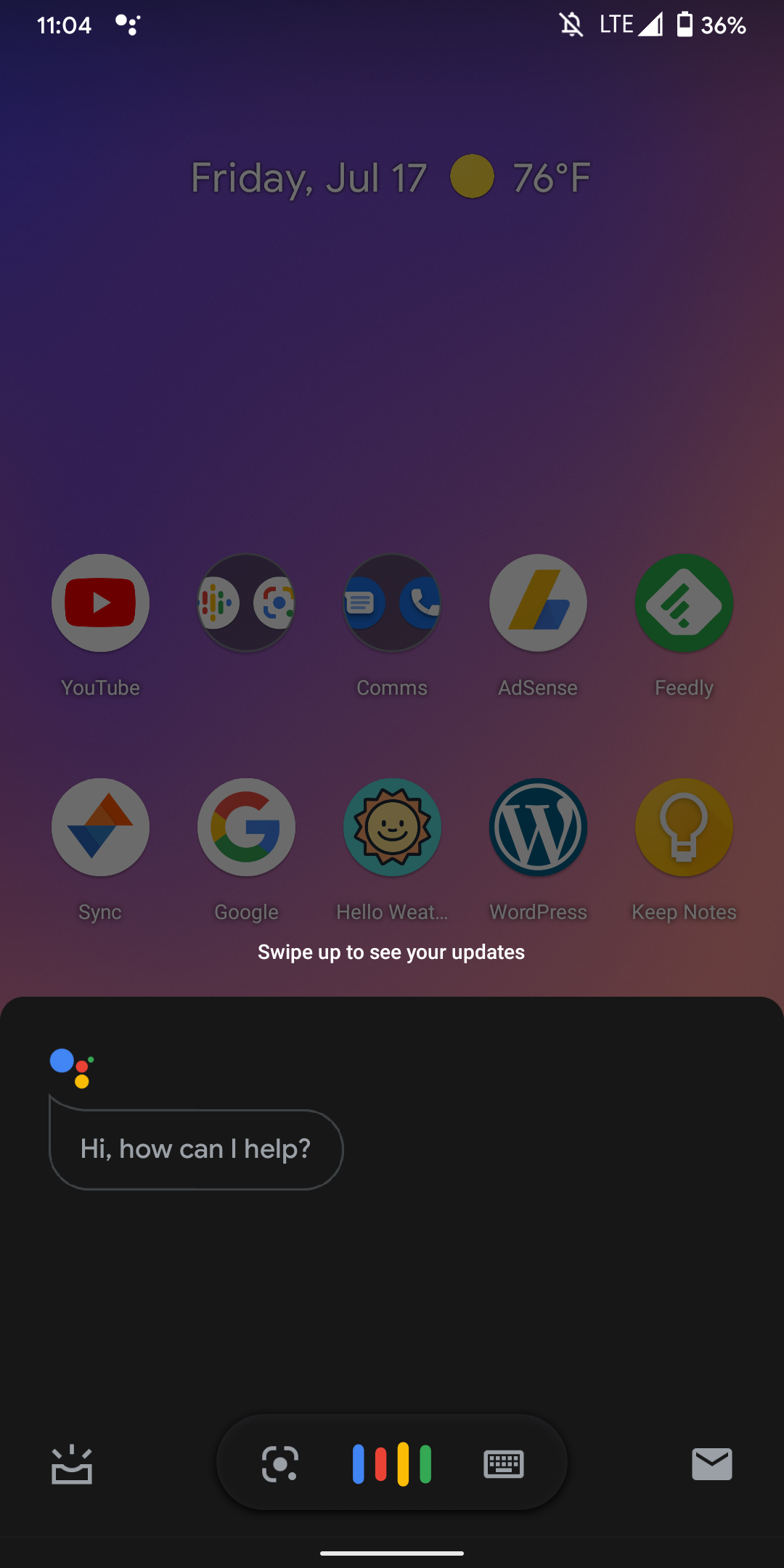Open the envelope icon in Assistant
The height and width of the screenshot is (1568, 784).
coord(712,1463)
